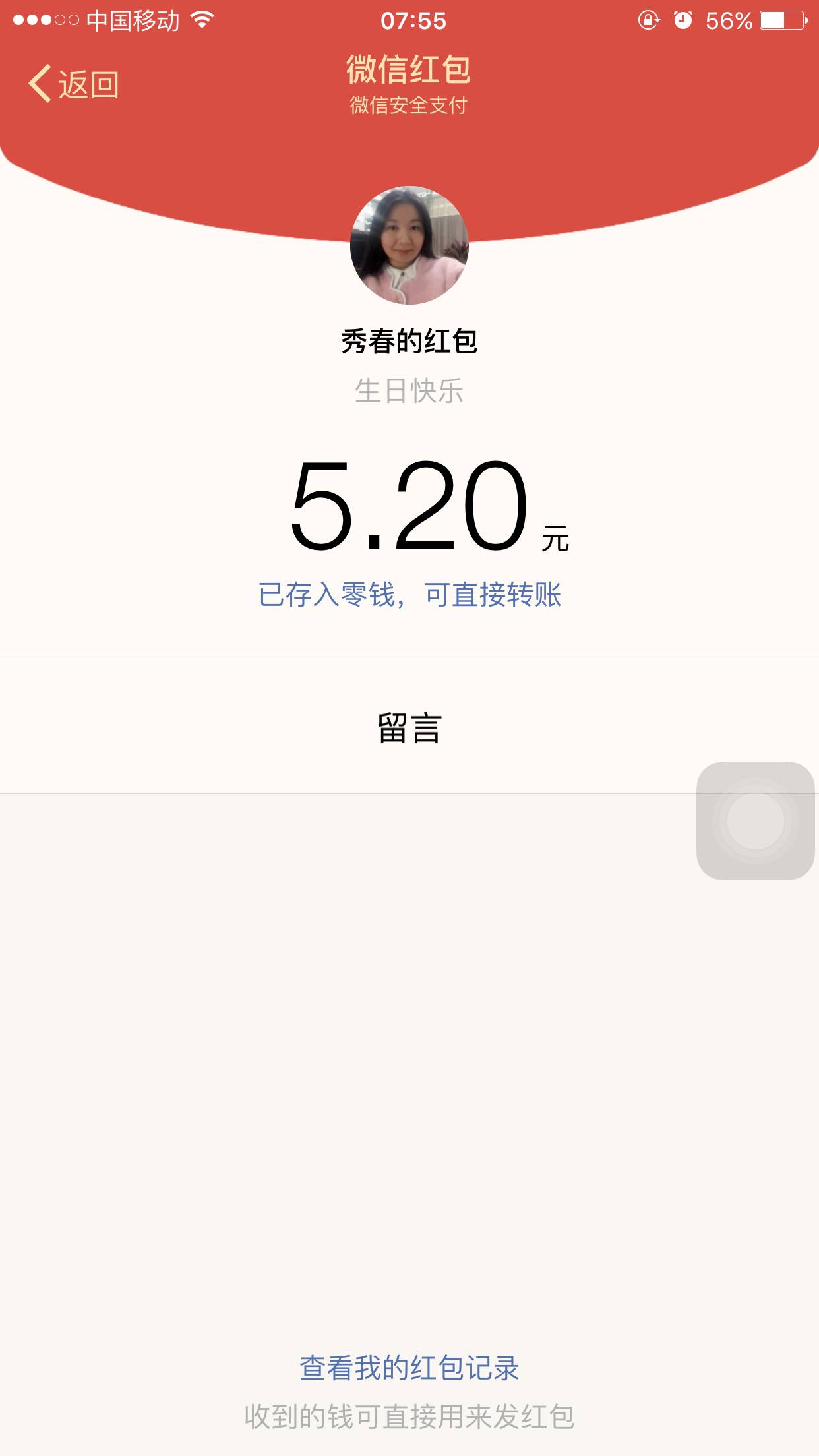Open the 已存入零钱，可直接转账 link
Viewport: 819px width, 1456px height.
(x=409, y=595)
